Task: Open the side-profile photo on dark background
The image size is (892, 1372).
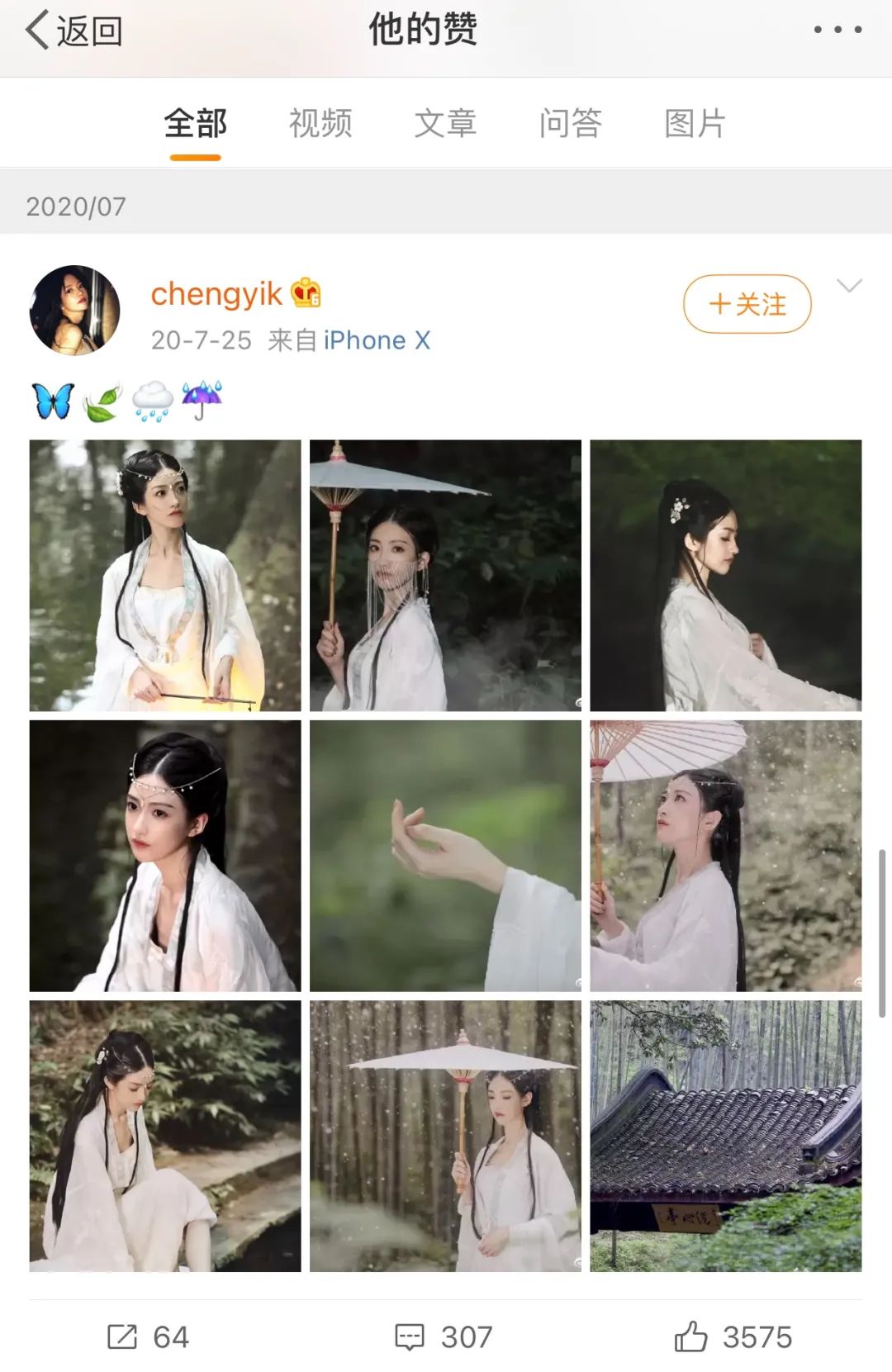Action: (x=725, y=575)
